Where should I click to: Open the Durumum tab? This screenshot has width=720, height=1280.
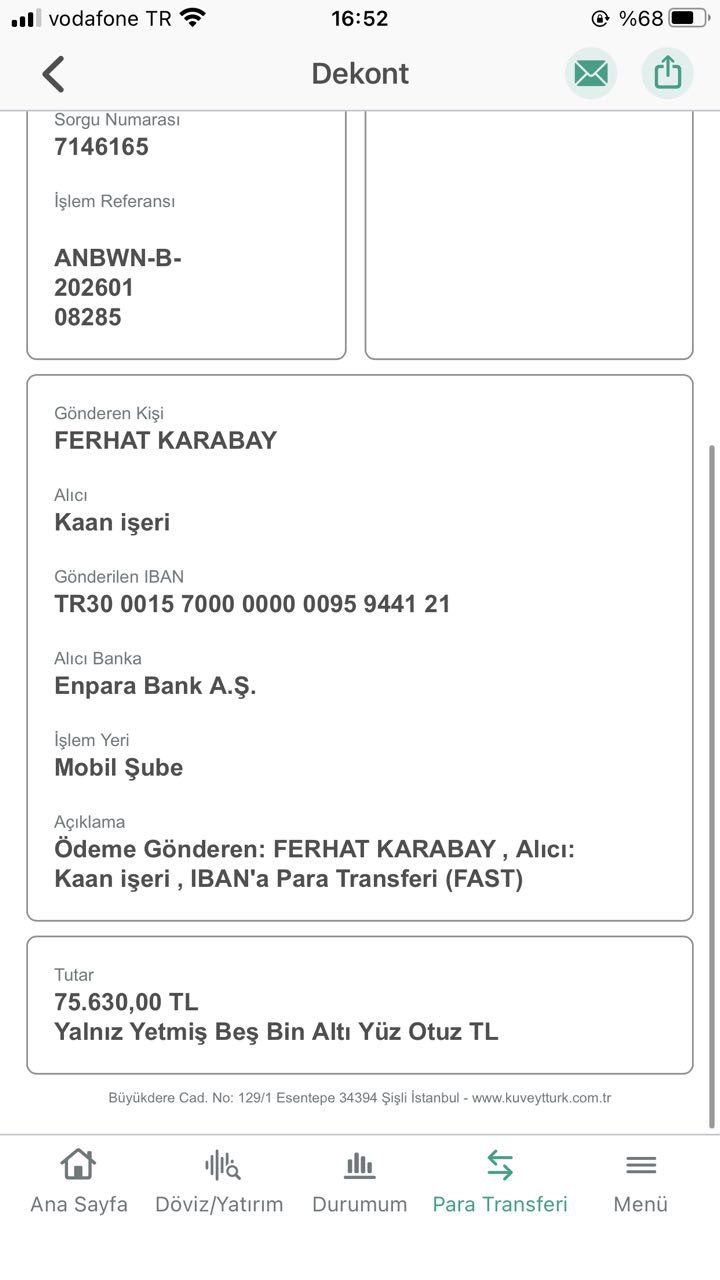click(x=360, y=1182)
